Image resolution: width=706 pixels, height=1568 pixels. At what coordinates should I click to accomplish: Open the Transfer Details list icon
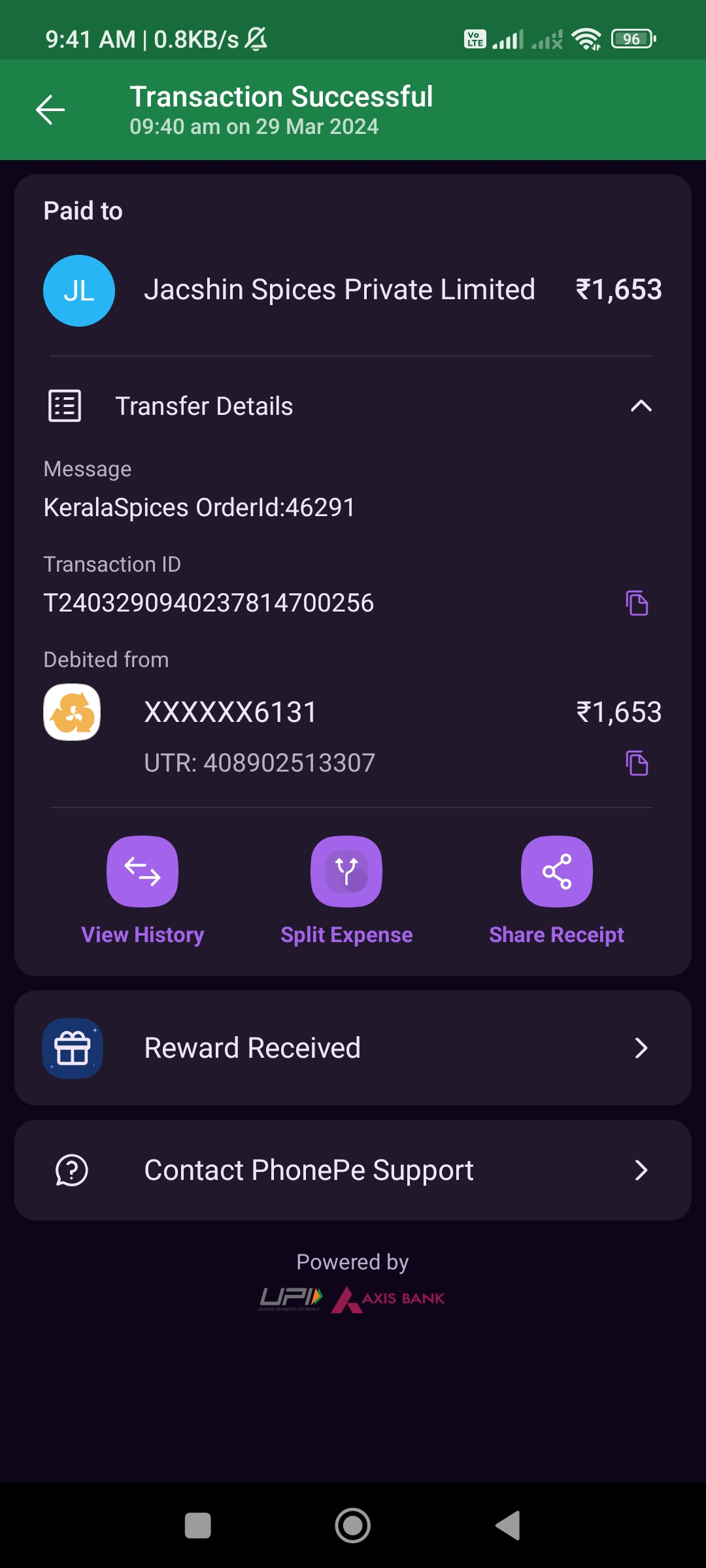[63, 405]
